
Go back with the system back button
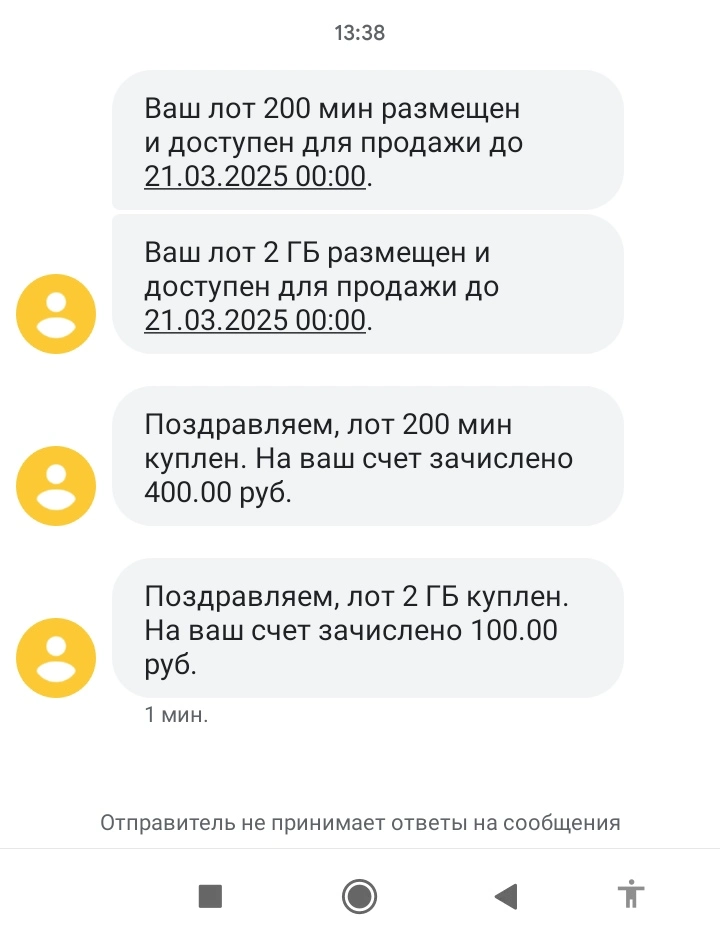click(x=506, y=896)
